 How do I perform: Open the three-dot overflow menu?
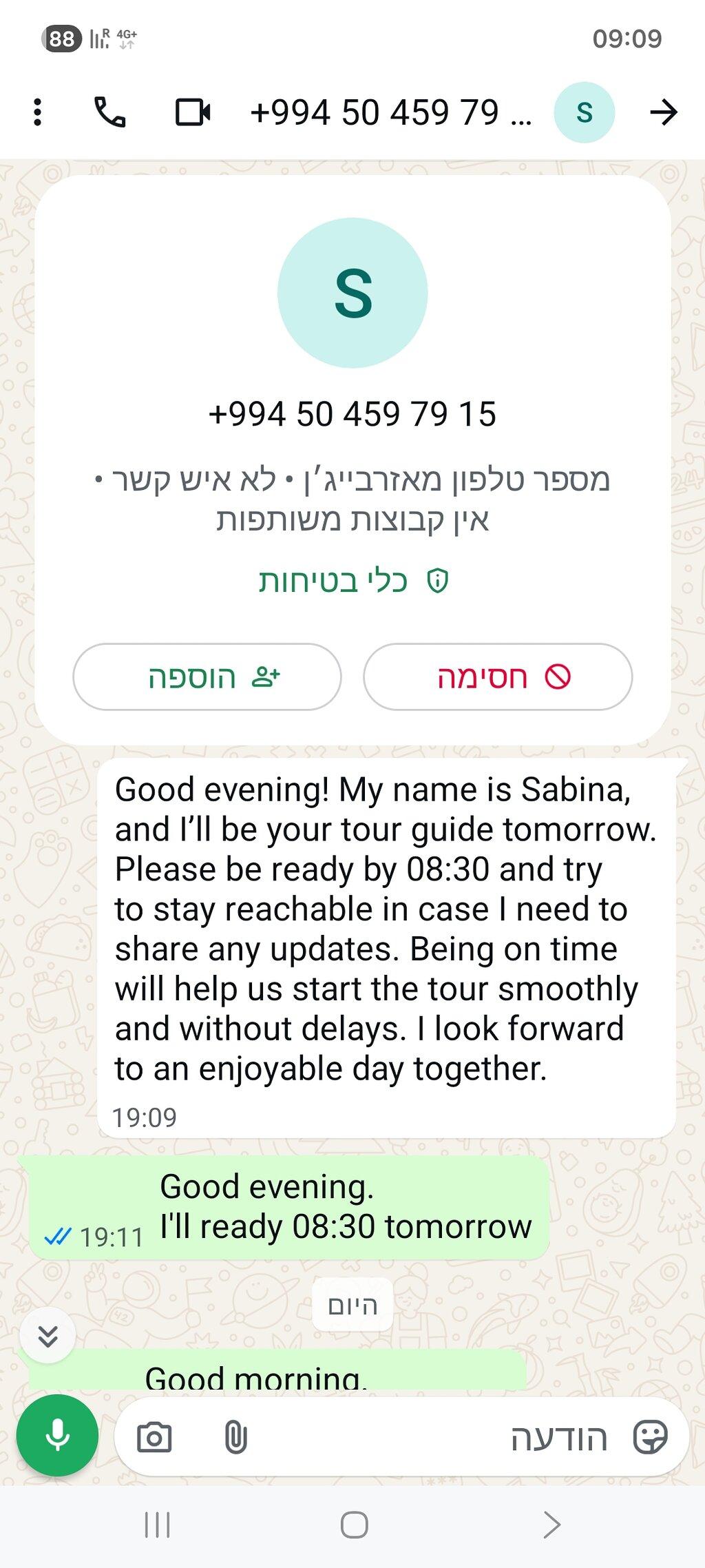pos(38,112)
